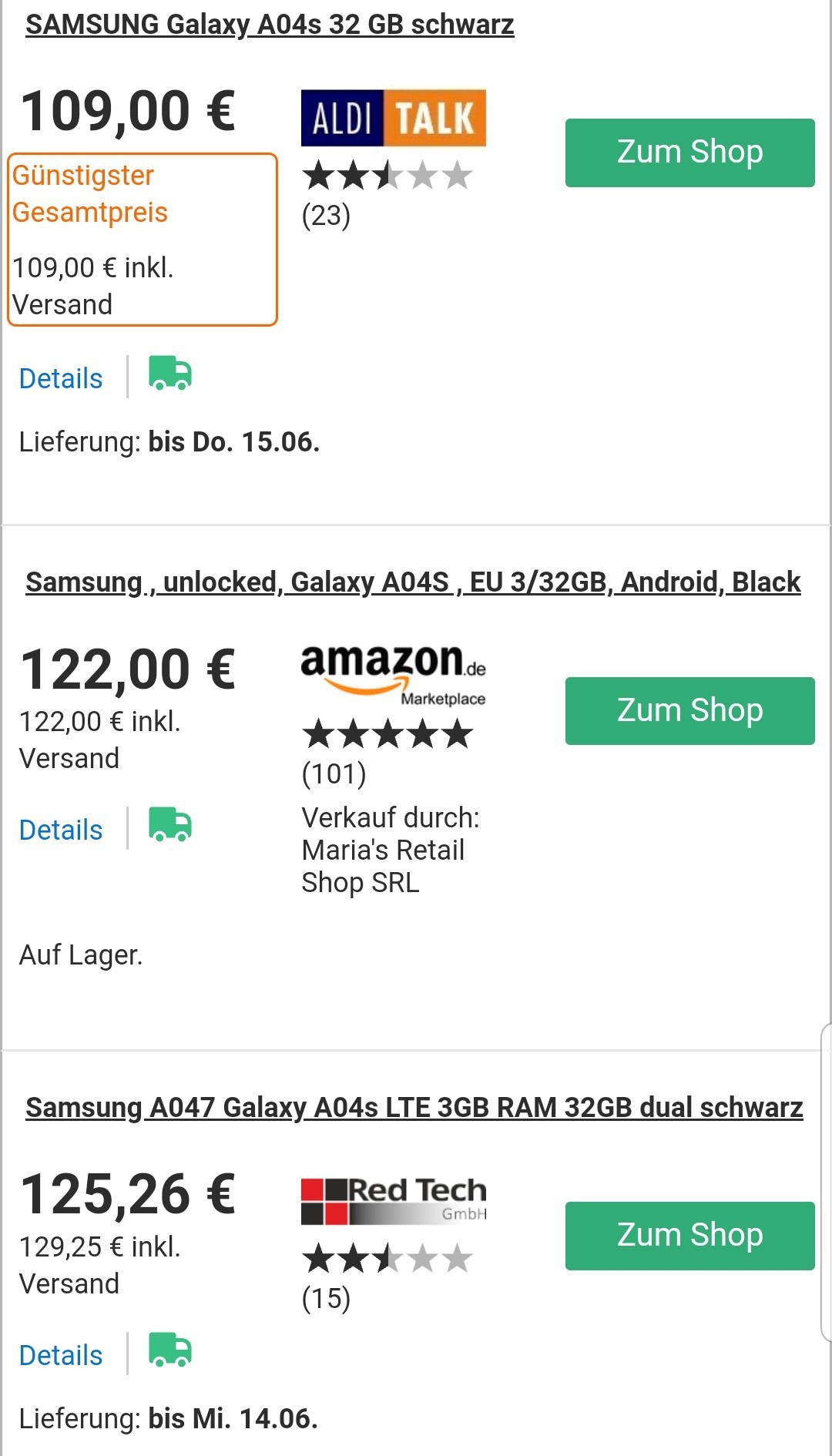Image resolution: width=832 pixels, height=1456 pixels.
Task: Open the SAMSUNG Galaxy A04s 32 GB schwarz link
Action: [x=270, y=25]
